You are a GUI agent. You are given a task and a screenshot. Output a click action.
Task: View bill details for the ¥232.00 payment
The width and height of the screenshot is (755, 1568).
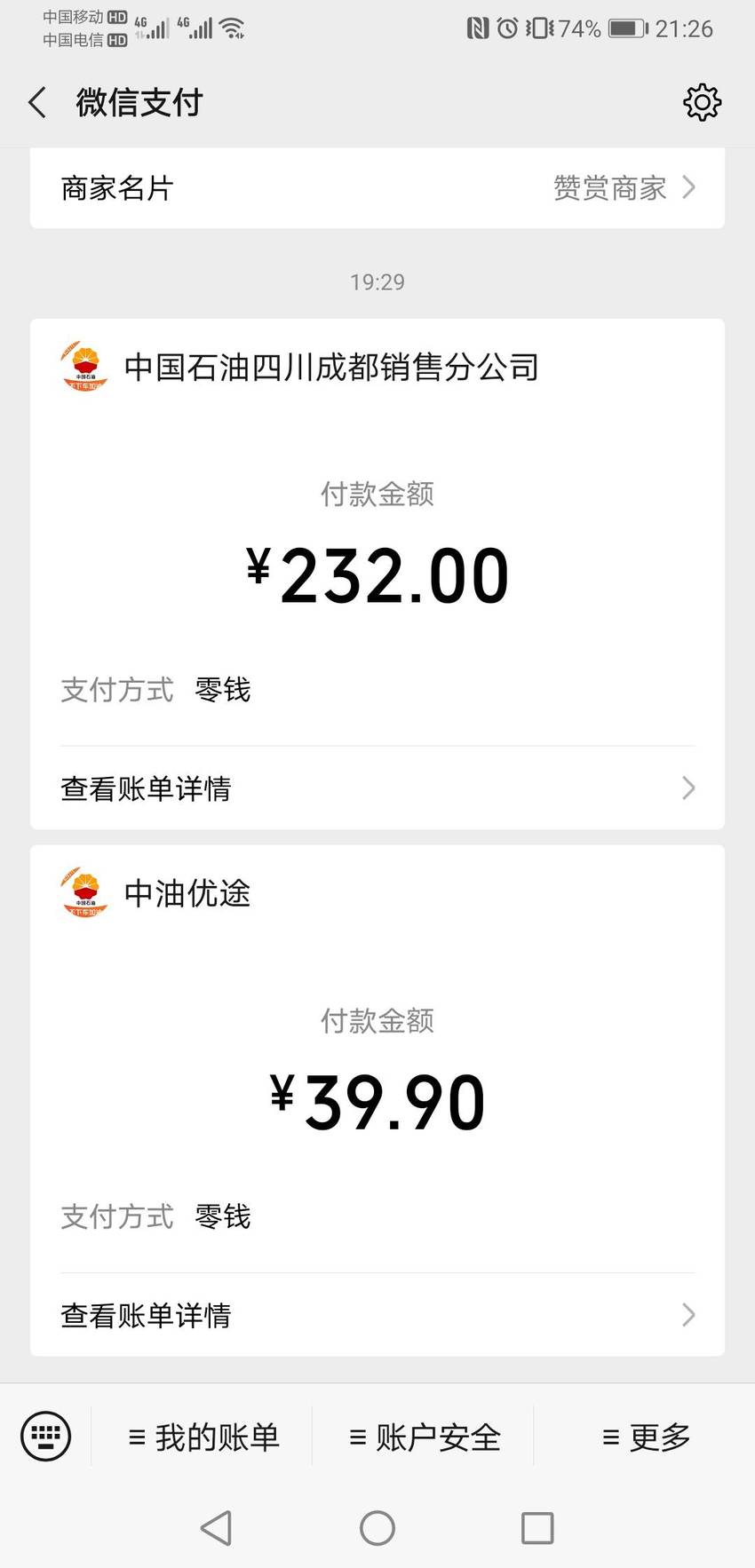click(377, 788)
